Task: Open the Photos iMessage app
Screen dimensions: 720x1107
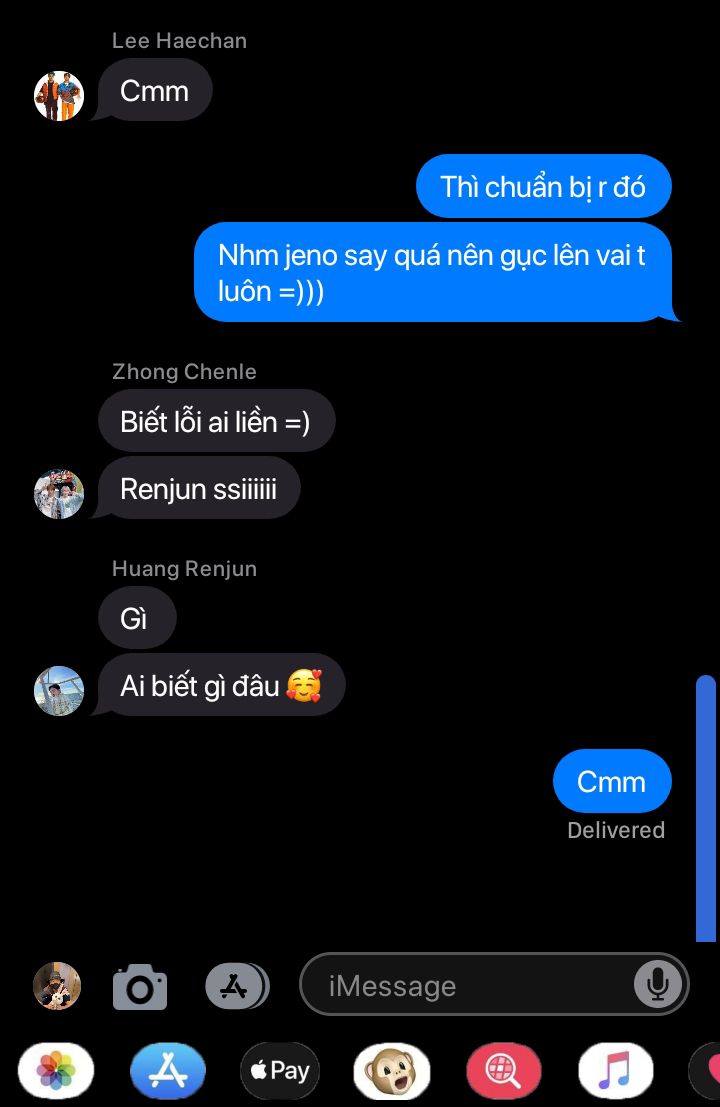Action: click(x=56, y=1071)
